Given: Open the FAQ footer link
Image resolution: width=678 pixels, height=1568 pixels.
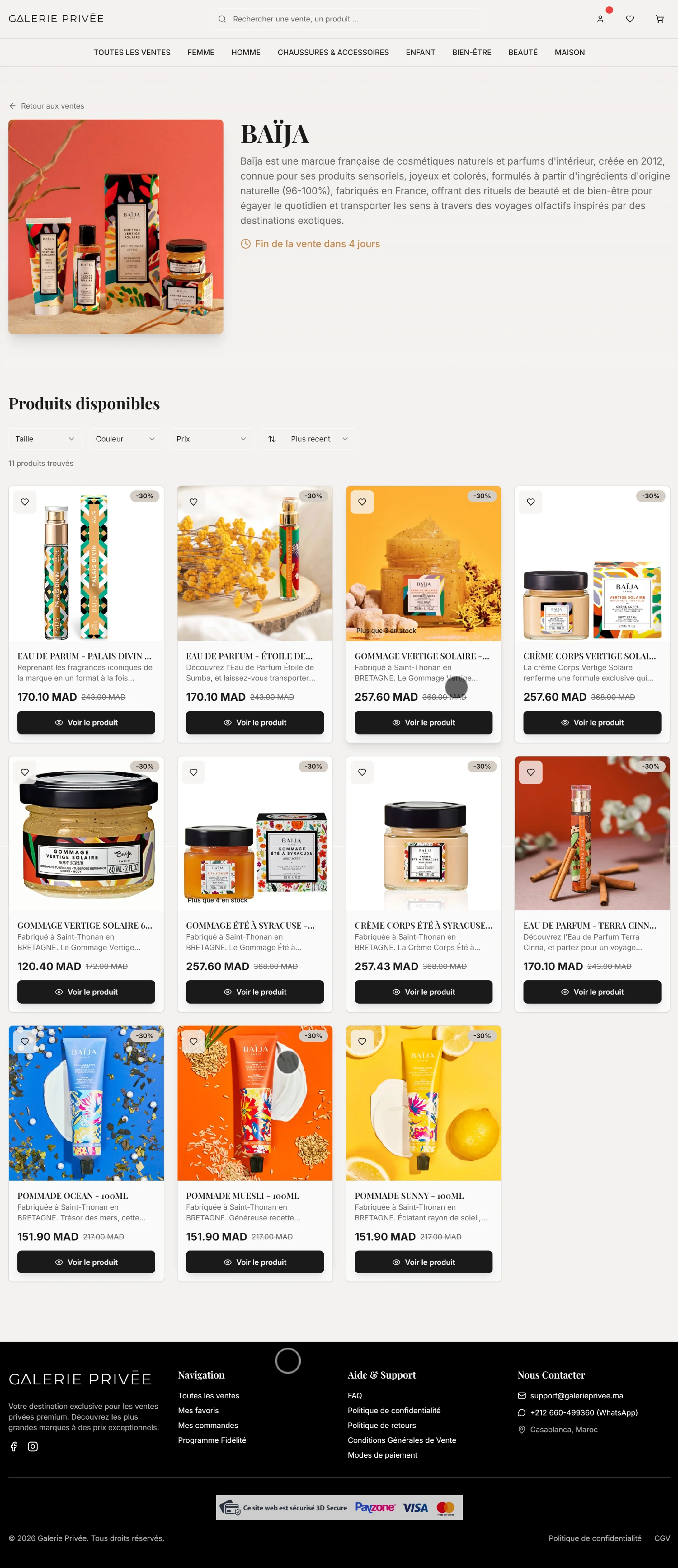Looking at the screenshot, I should point(355,1396).
